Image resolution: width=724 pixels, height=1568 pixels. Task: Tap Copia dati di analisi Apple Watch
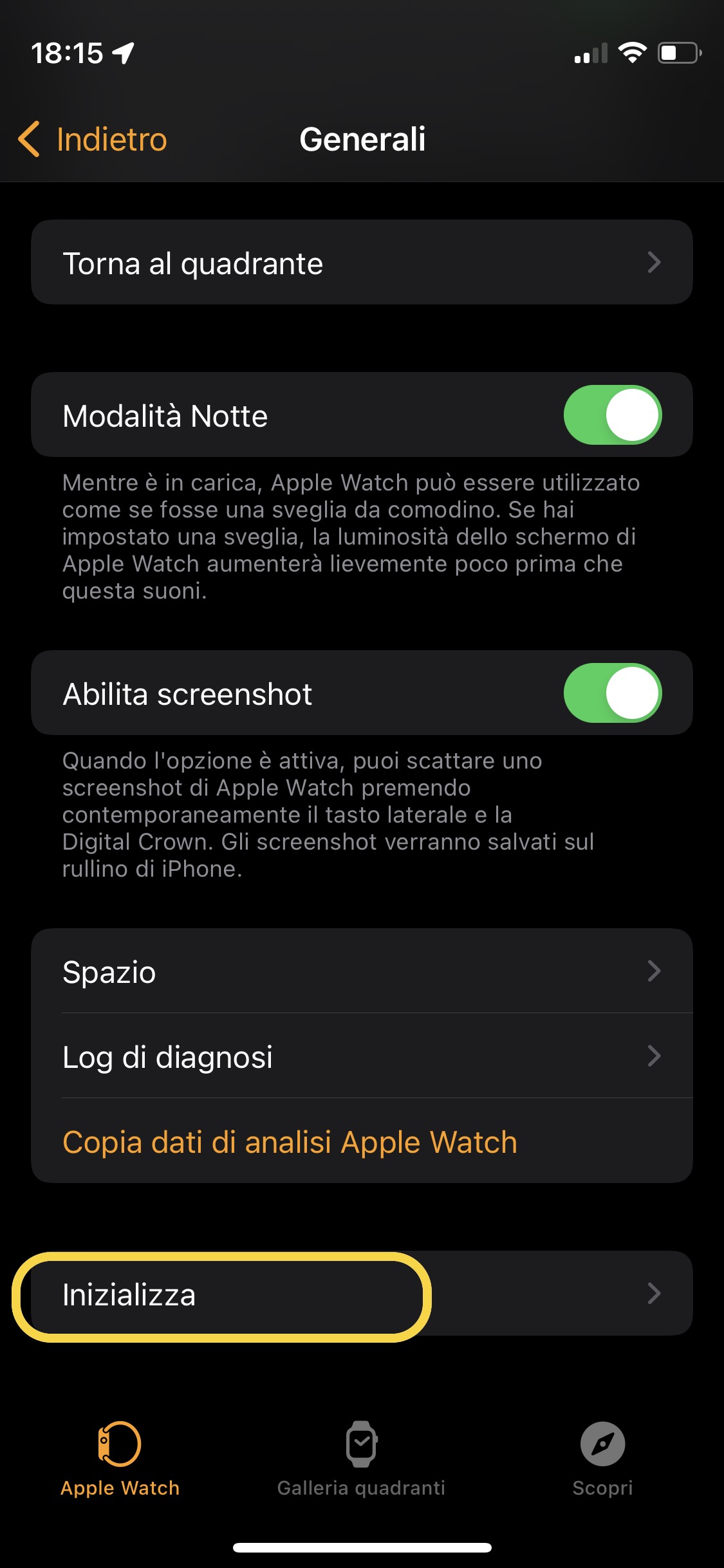[290, 1142]
